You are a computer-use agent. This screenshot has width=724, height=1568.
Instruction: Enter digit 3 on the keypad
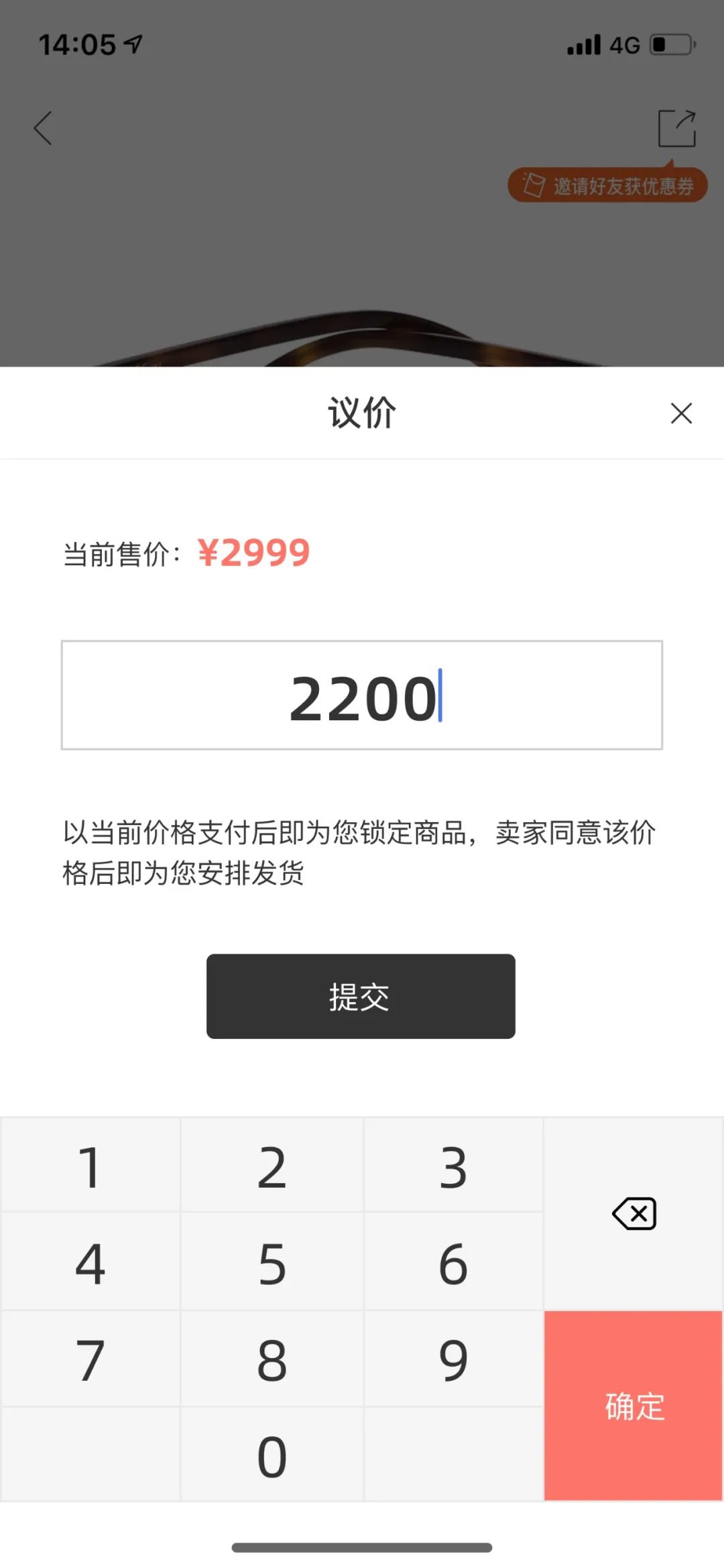[x=453, y=1166]
